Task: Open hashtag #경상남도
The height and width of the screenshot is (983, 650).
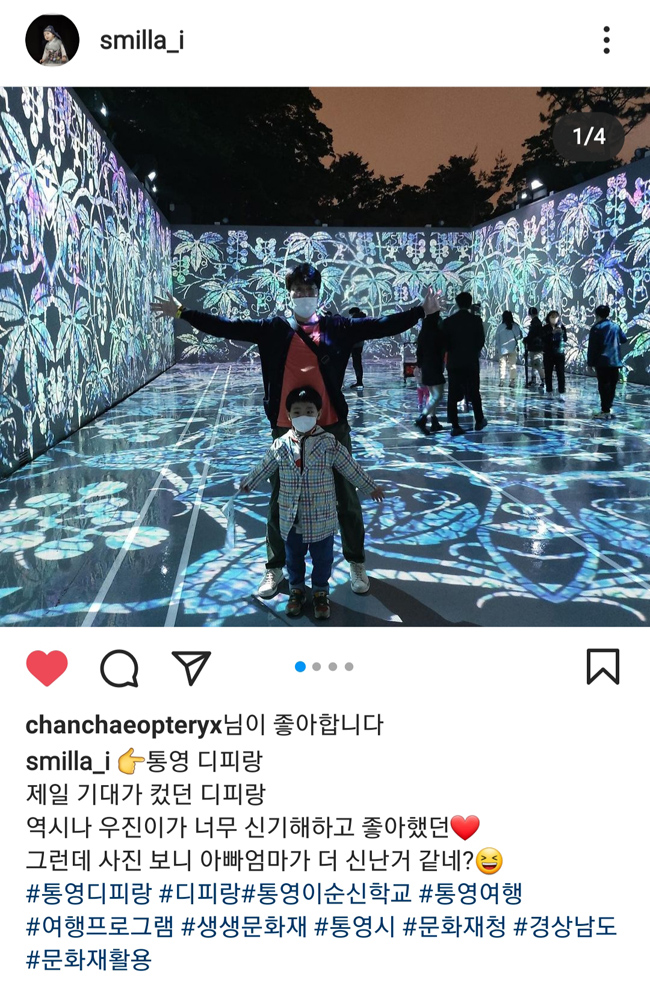Action: coord(565,926)
